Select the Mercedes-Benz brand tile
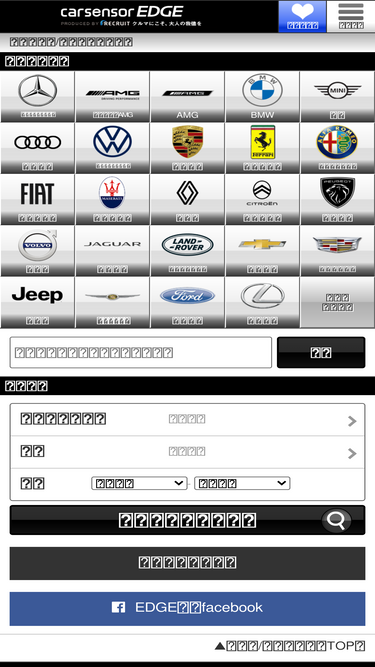 pos(37,97)
